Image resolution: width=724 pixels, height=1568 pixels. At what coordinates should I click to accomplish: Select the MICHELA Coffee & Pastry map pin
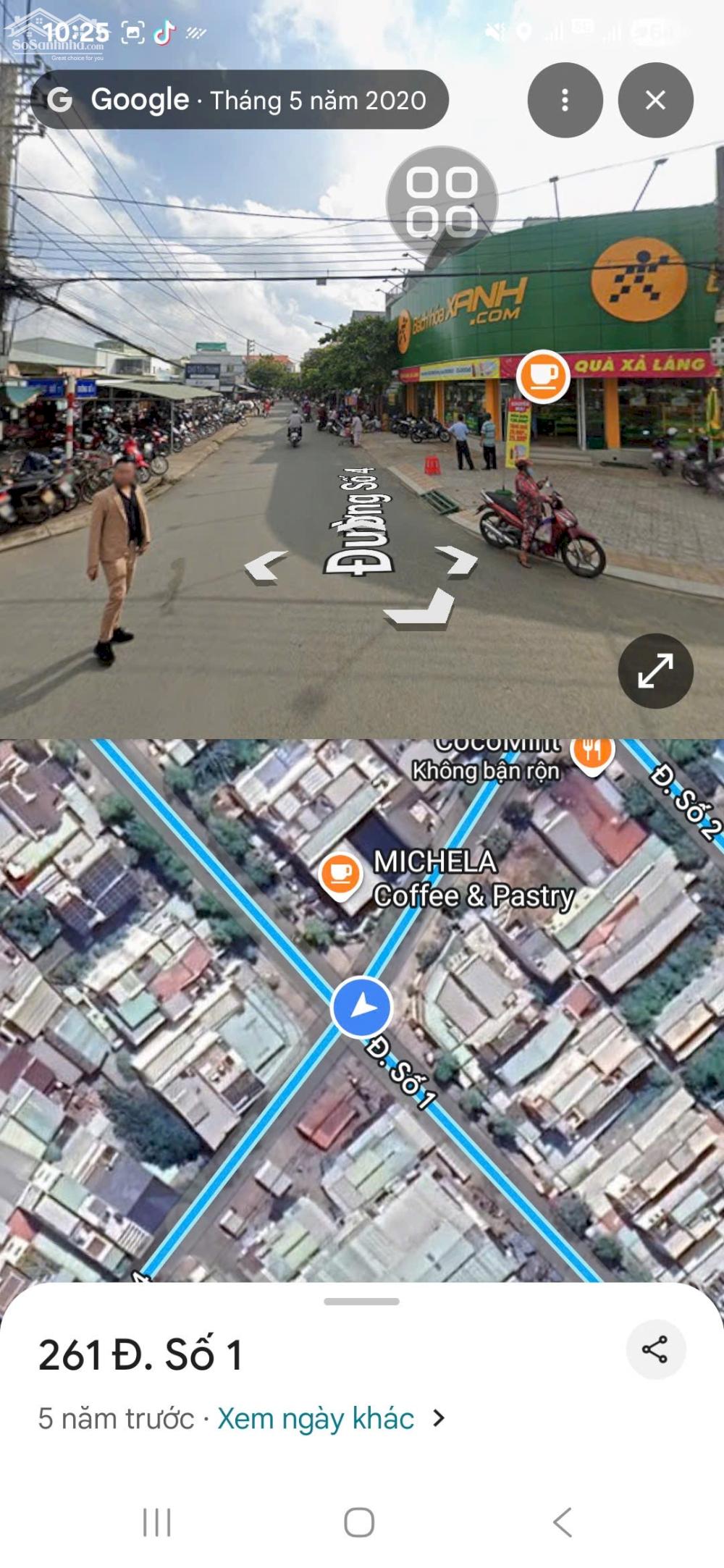click(x=340, y=875)
